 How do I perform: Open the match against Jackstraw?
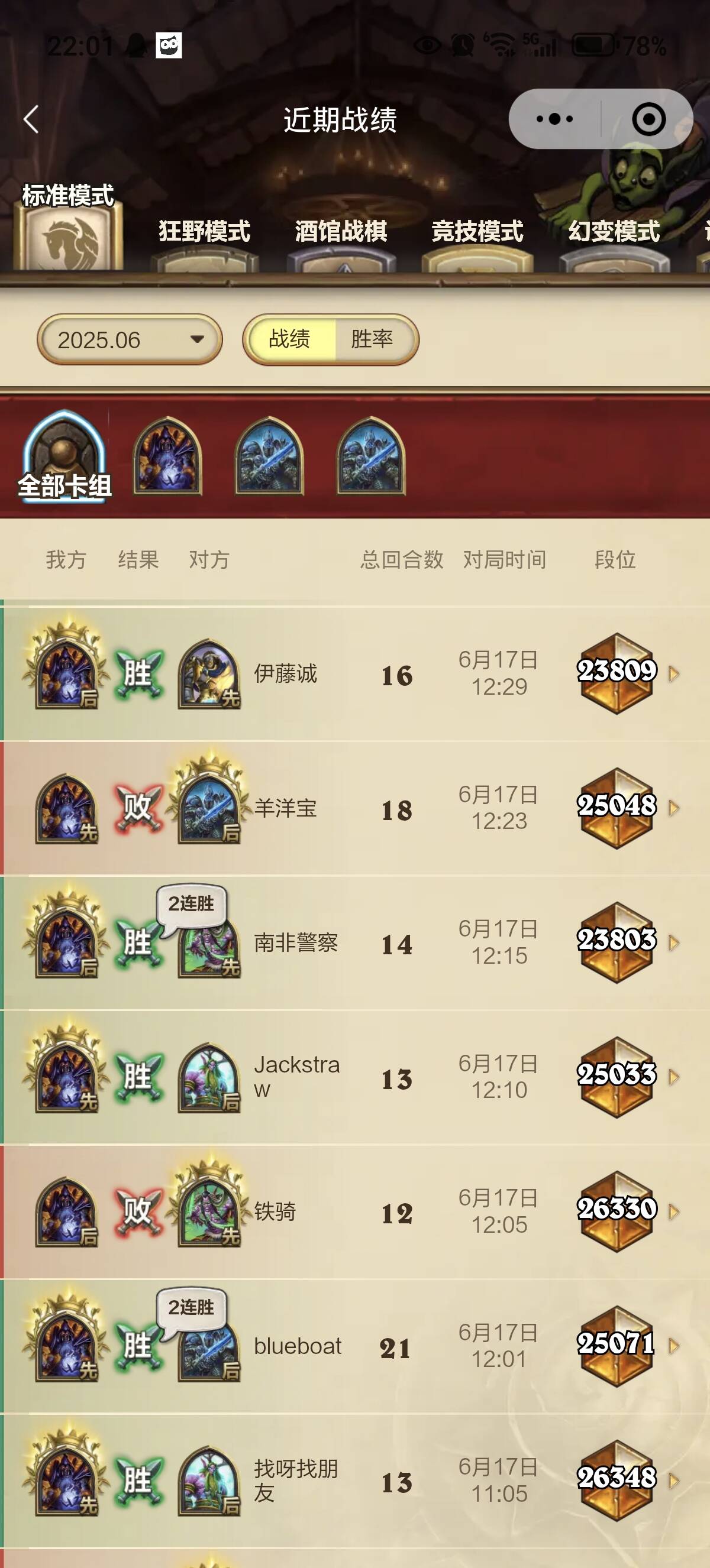(x=354, y=1077)
